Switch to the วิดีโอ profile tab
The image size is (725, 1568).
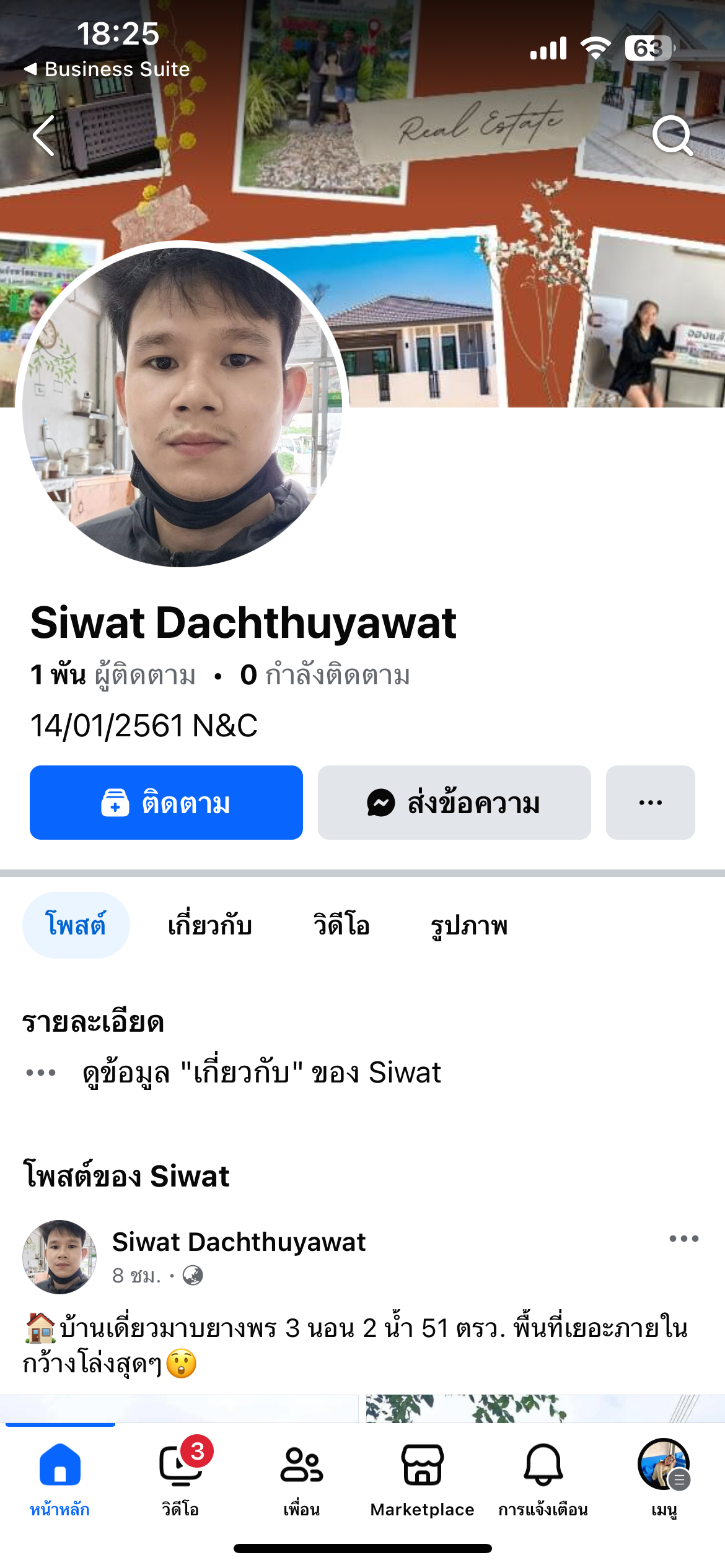click(x=341, y=925)
